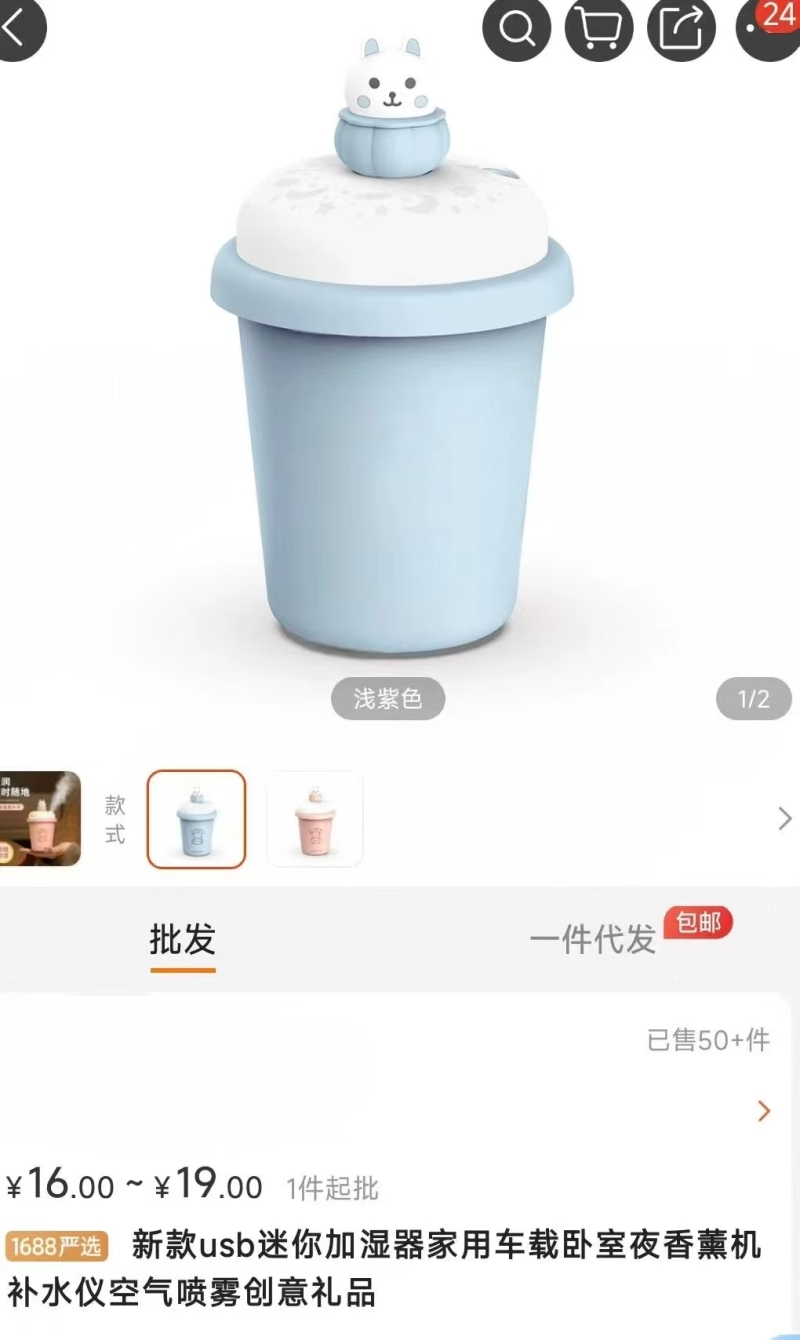Select the pink humidifier style thumbnail

(x=315, y=819)
